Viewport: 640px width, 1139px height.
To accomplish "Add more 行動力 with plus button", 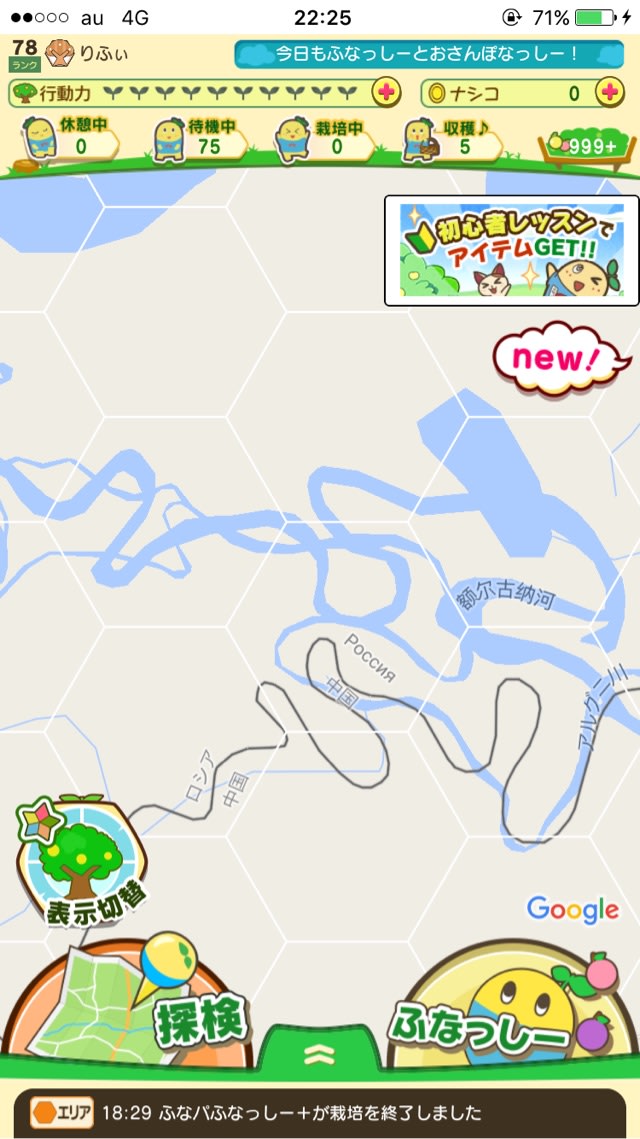I will coord(385,93).
